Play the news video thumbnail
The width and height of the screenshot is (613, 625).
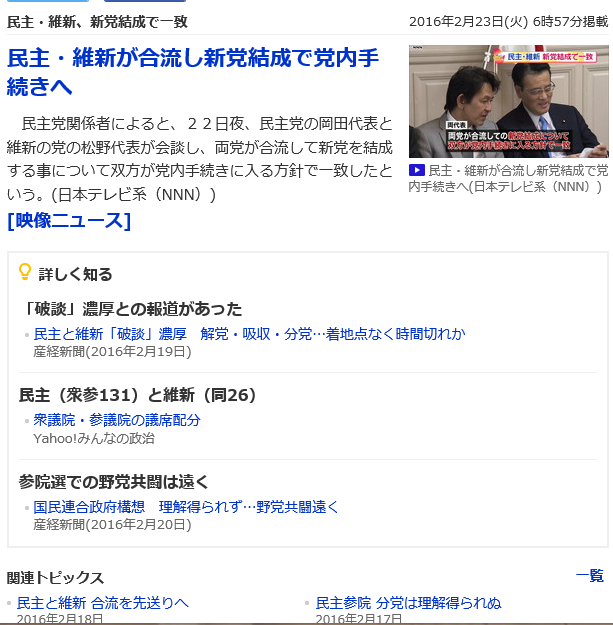click(508, 101)
